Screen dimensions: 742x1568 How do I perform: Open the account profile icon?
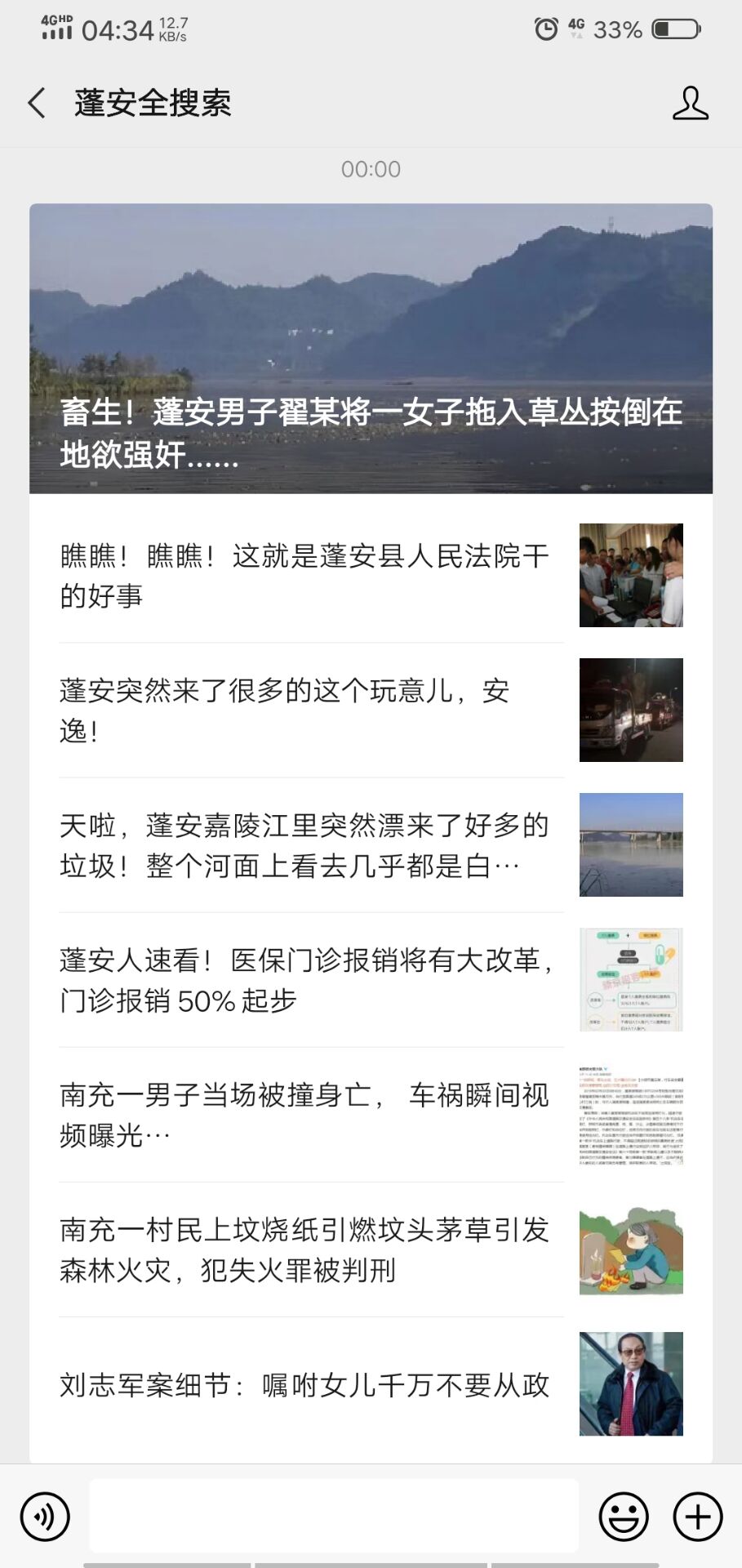pyautogui.click(x=690, y=104)
